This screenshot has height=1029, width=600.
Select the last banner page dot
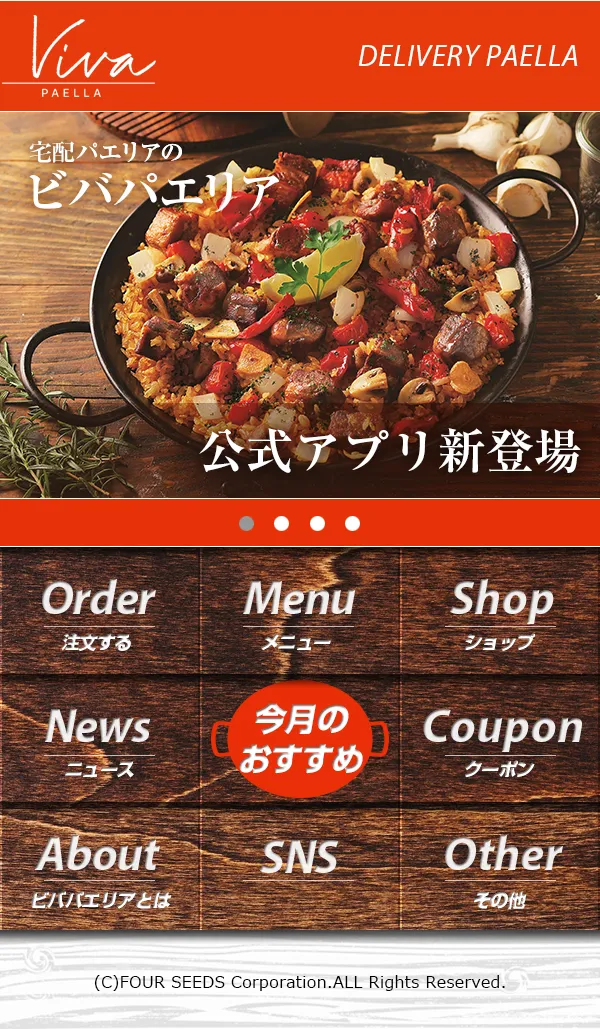(x=352, y=523)
